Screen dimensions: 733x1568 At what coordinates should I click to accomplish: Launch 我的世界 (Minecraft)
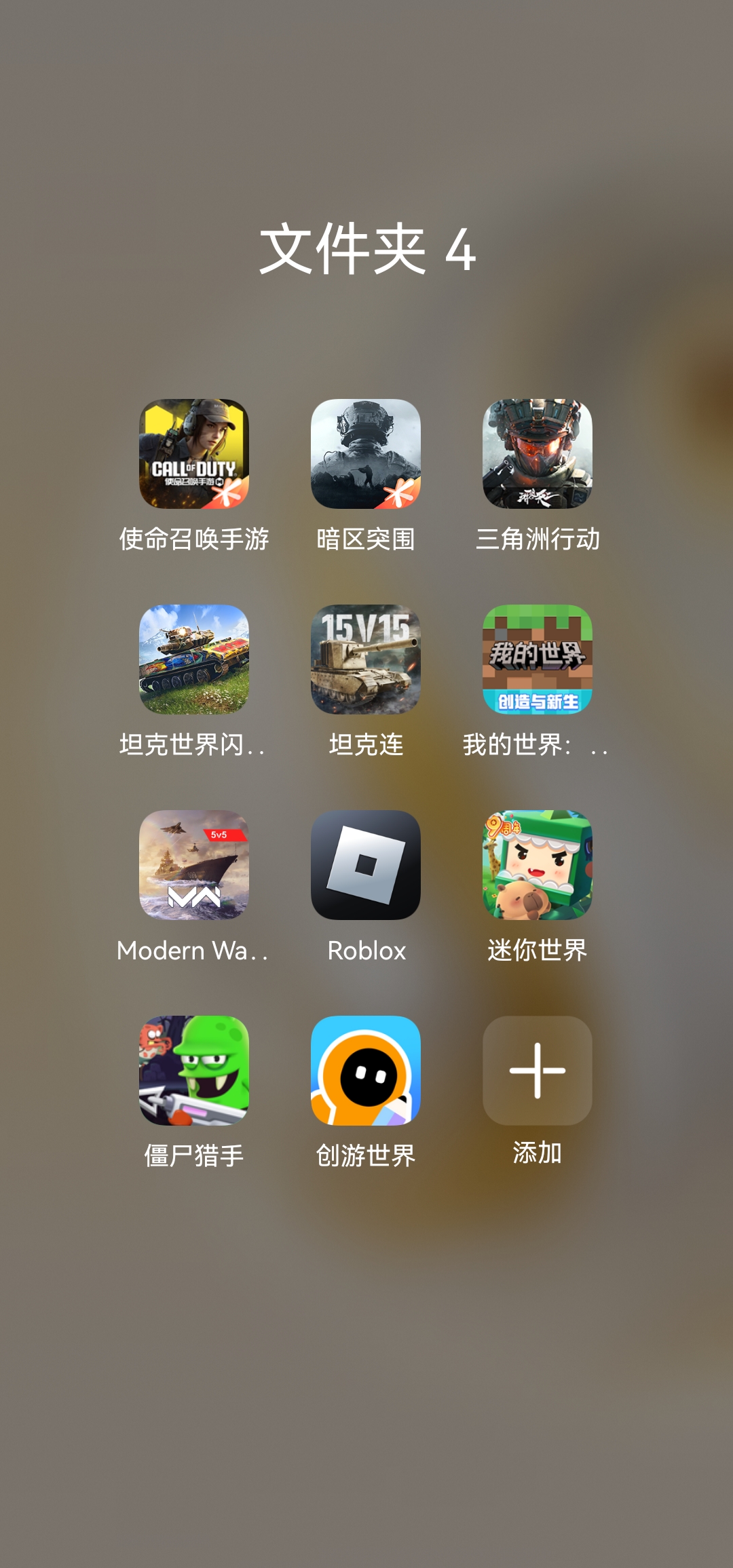537,659
